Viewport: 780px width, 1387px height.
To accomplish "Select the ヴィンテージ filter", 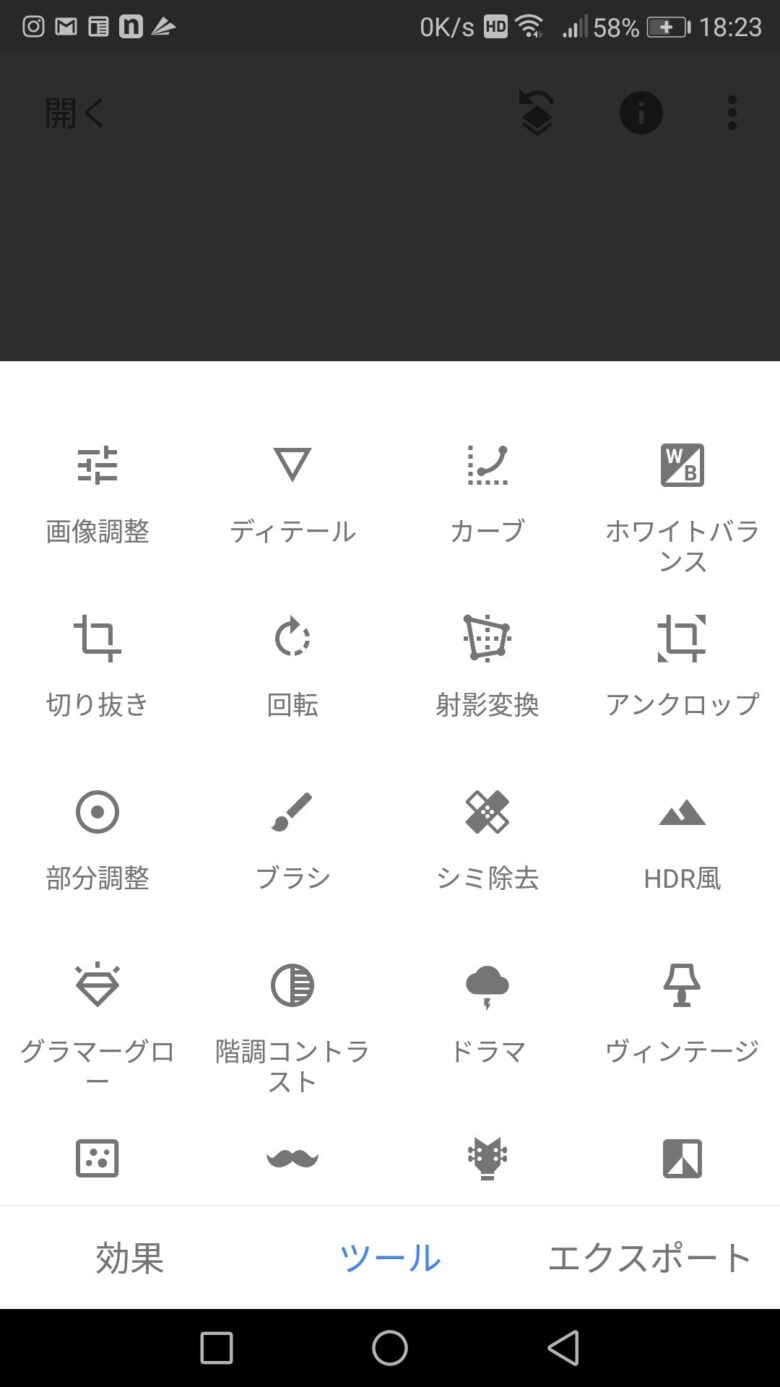I will tap(682, 1014).
